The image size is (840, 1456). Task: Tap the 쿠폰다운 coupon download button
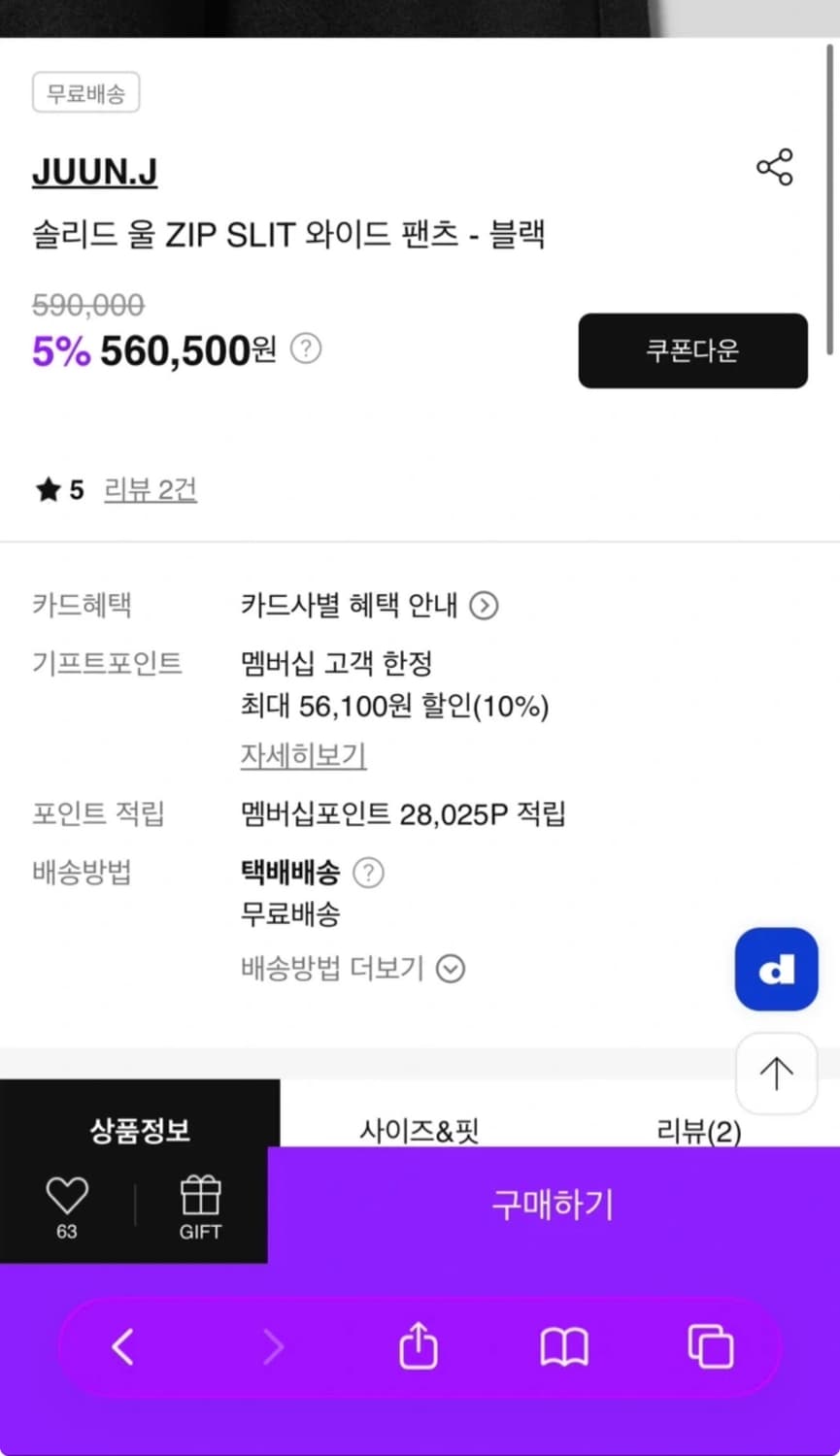(x=692, y=350)
